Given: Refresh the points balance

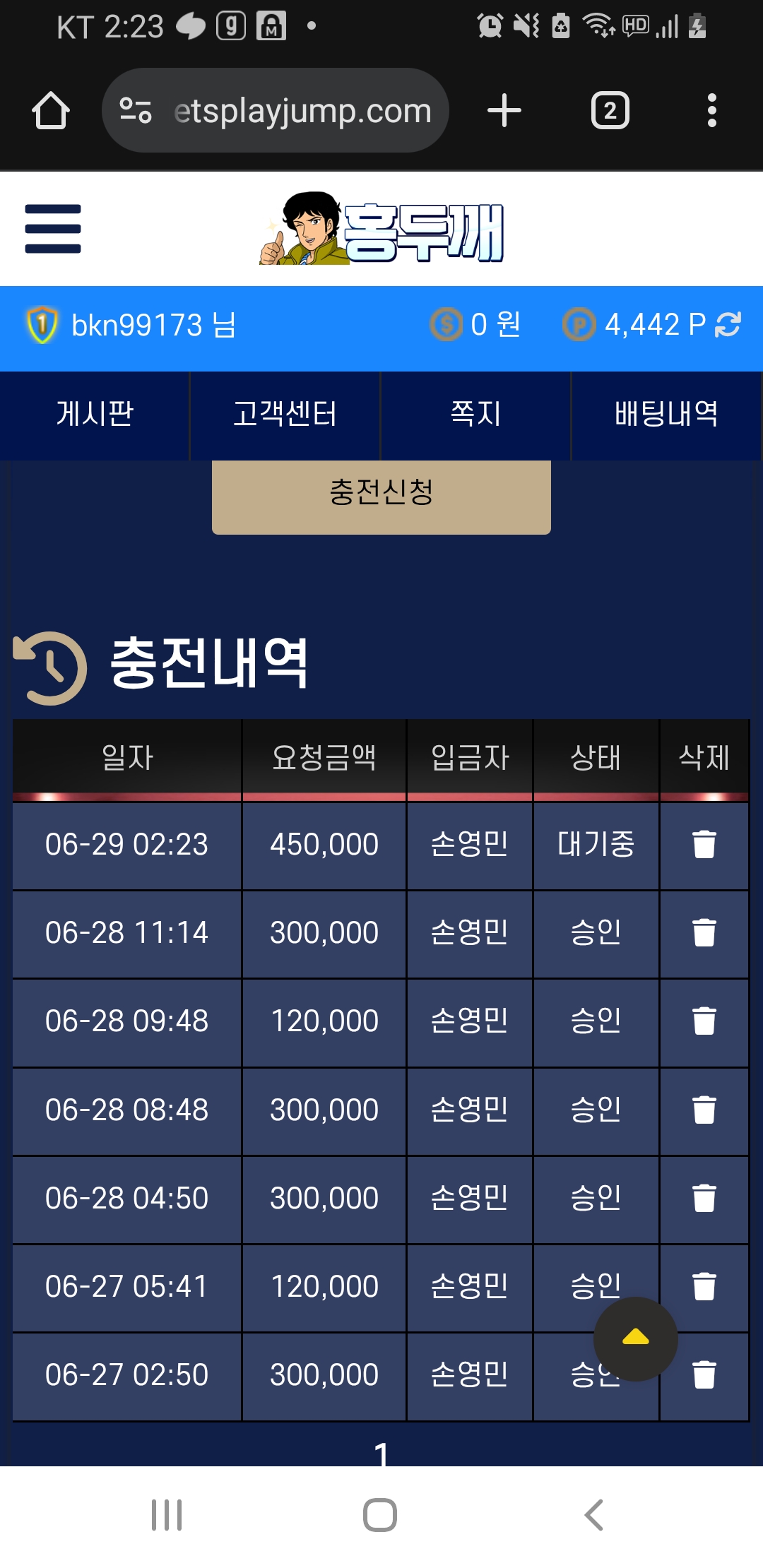Looking at the screenshot, I should click(x=728, y=325).
